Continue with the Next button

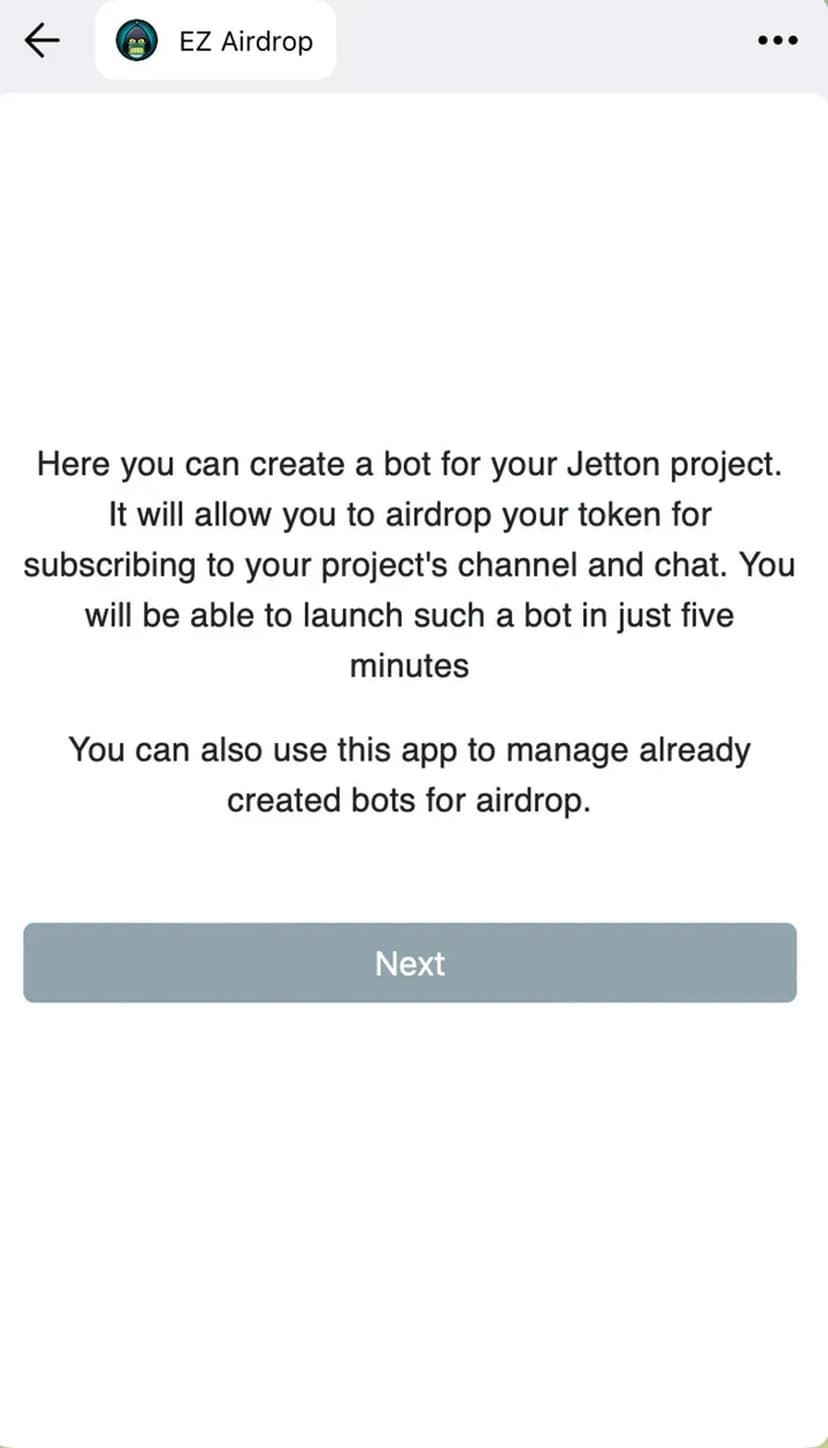coord(410,963)
